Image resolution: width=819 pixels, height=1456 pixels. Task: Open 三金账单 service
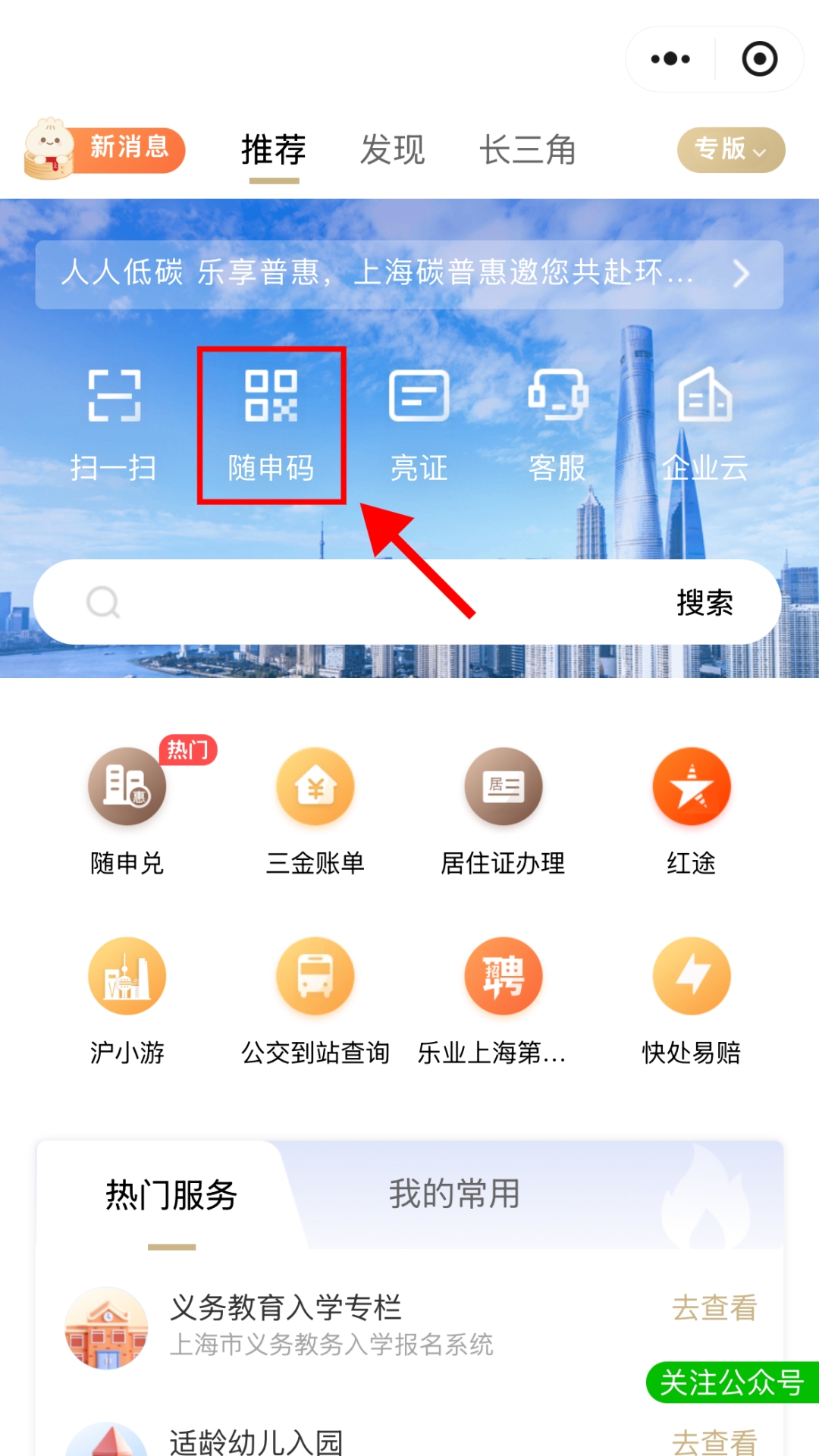coord(315,808)
